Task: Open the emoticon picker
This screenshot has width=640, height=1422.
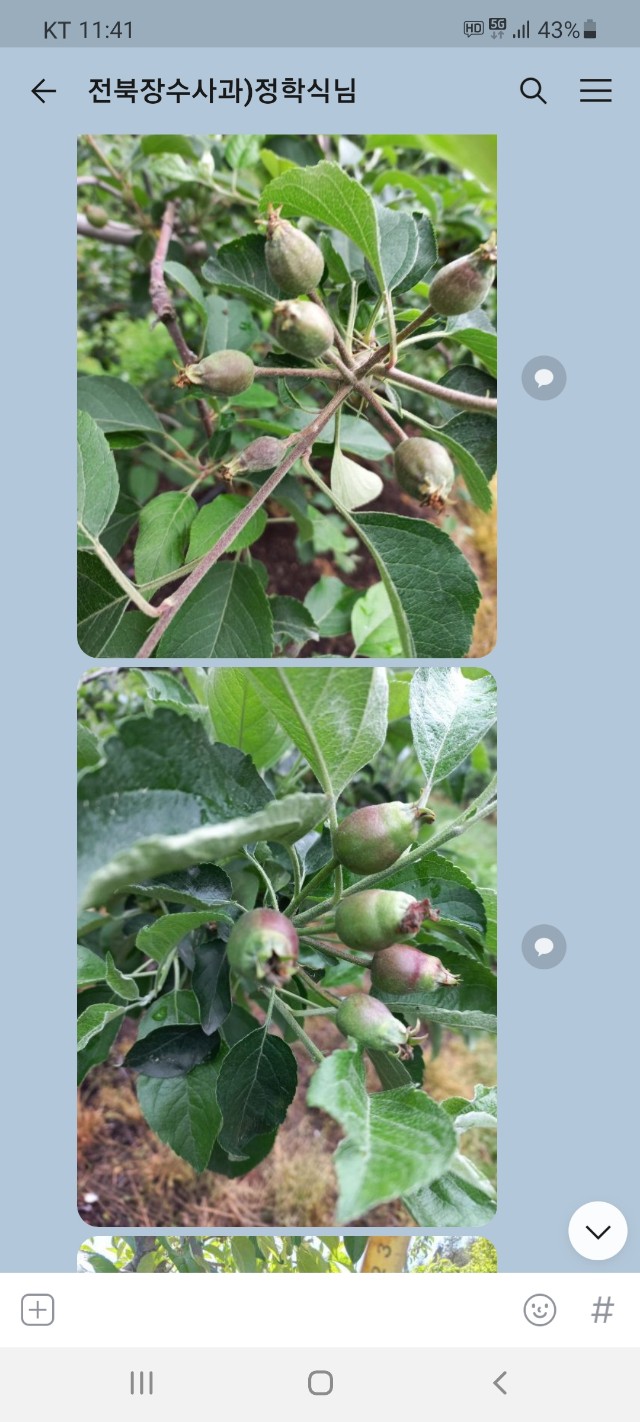Action: 540,1310
